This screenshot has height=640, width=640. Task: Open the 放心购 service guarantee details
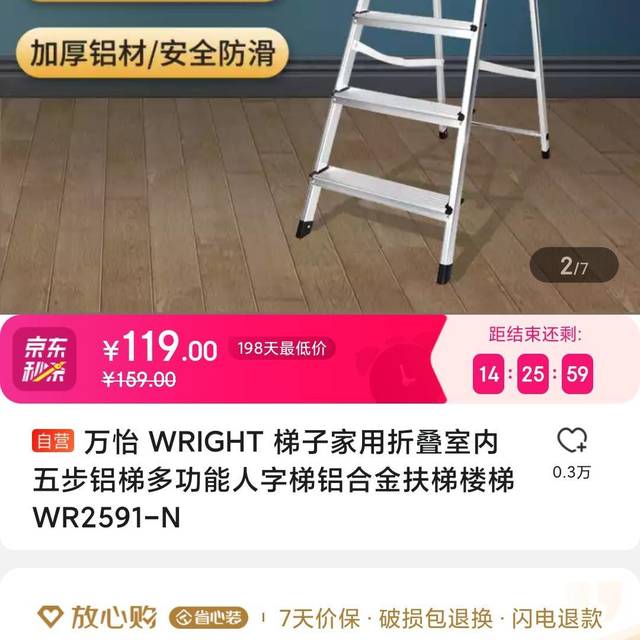[x=320, y=616]
